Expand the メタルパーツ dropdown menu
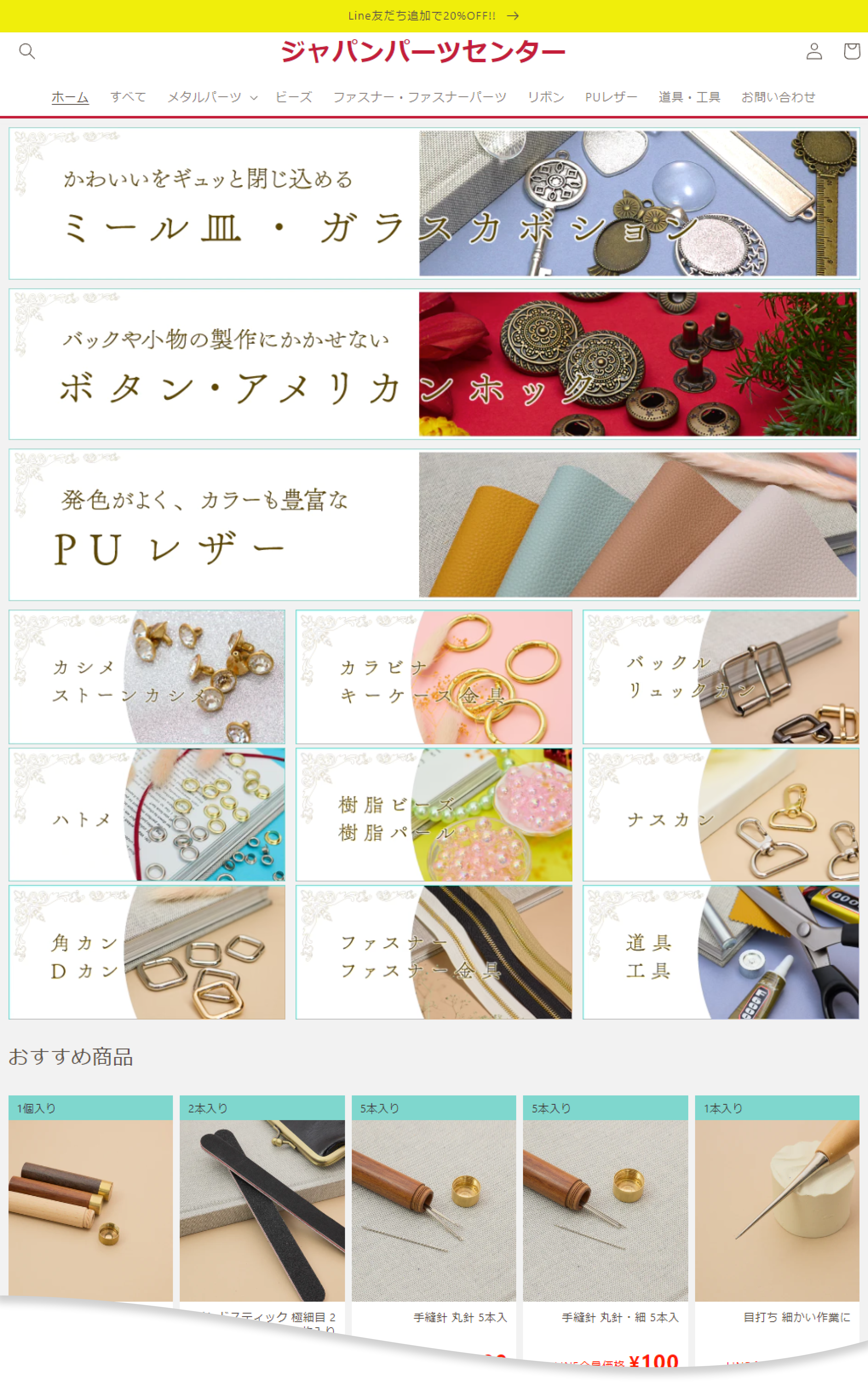The height and width of the screenshot is (1382, 868). coord(212,97)
